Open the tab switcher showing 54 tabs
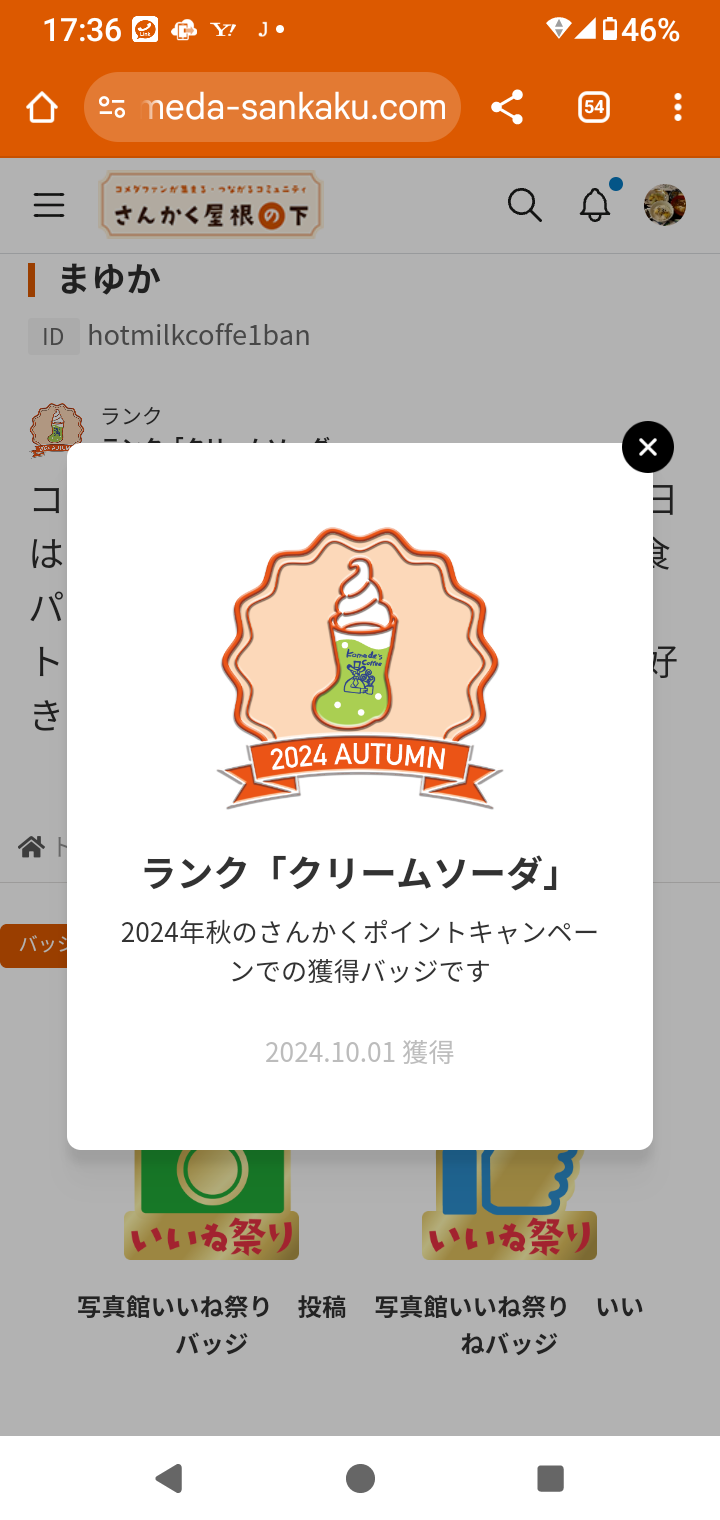The image size is (720, 1520). pyautogui.click(x=594, y=107)
